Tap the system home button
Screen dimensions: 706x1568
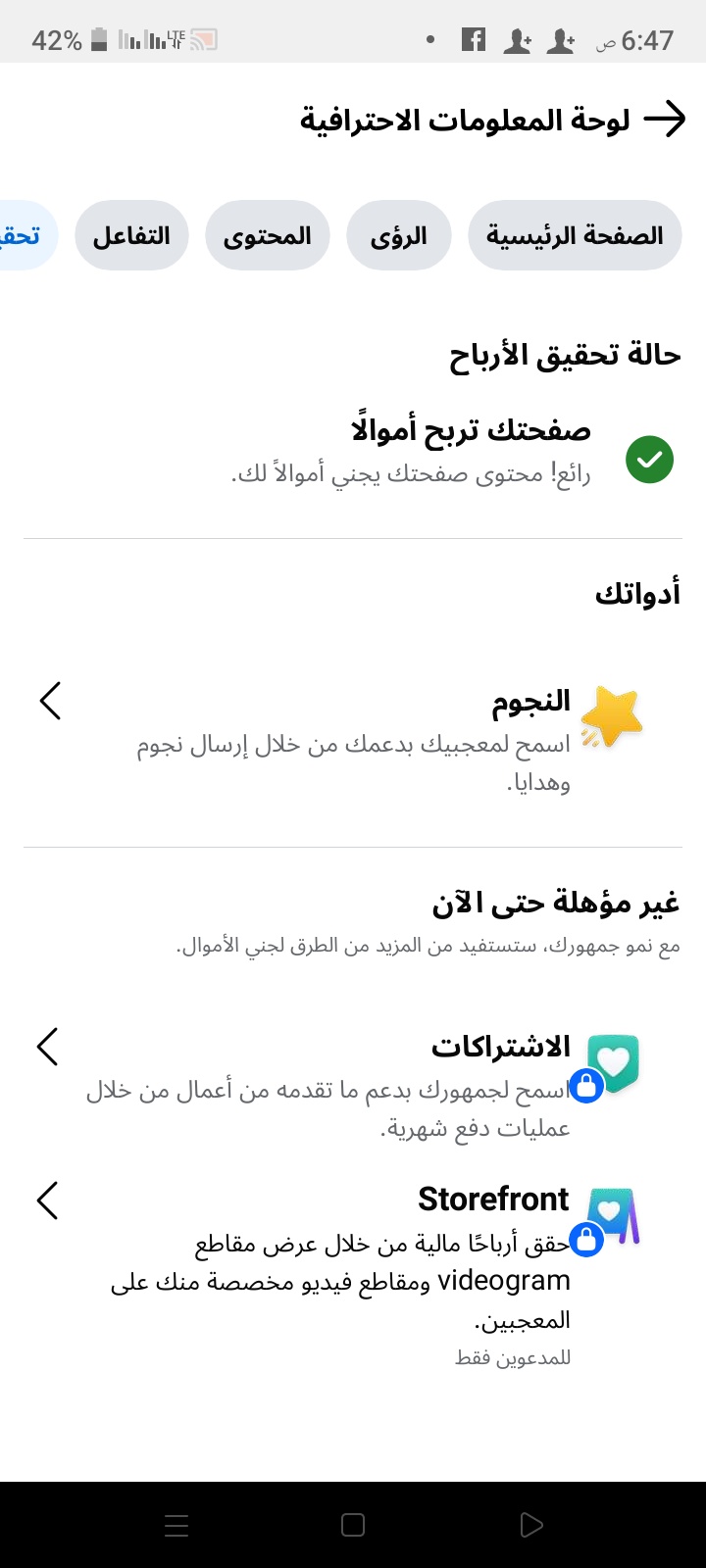click(x=353, y=1525)
